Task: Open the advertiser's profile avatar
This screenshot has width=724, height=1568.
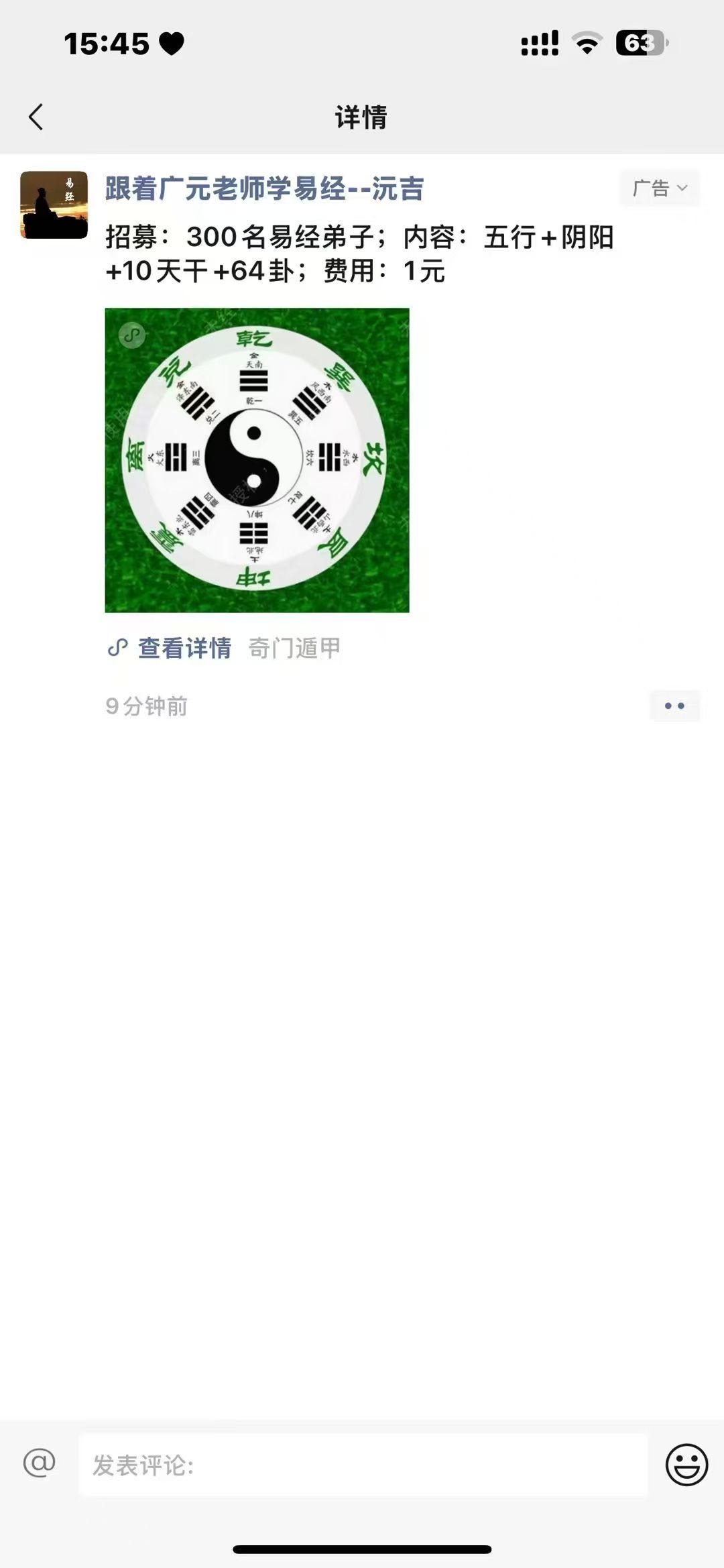Action: [54, 205]
